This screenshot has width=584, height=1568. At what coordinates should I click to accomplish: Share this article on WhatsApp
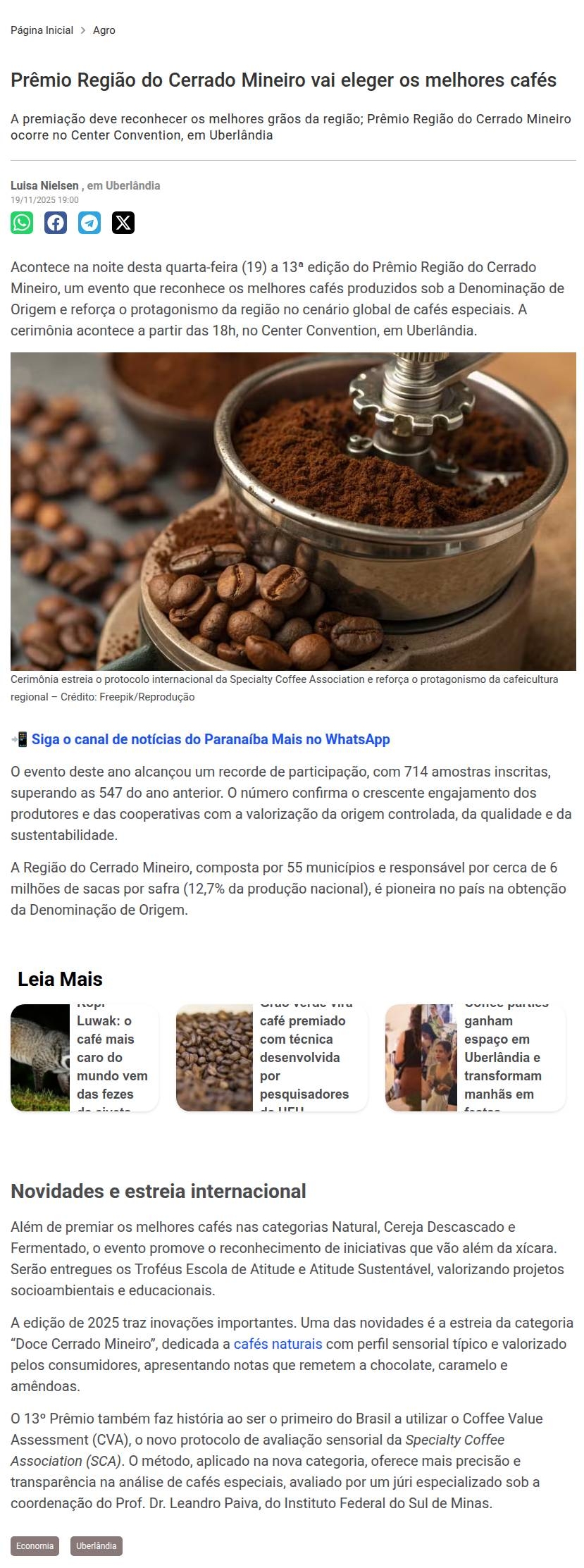point(22,223)
